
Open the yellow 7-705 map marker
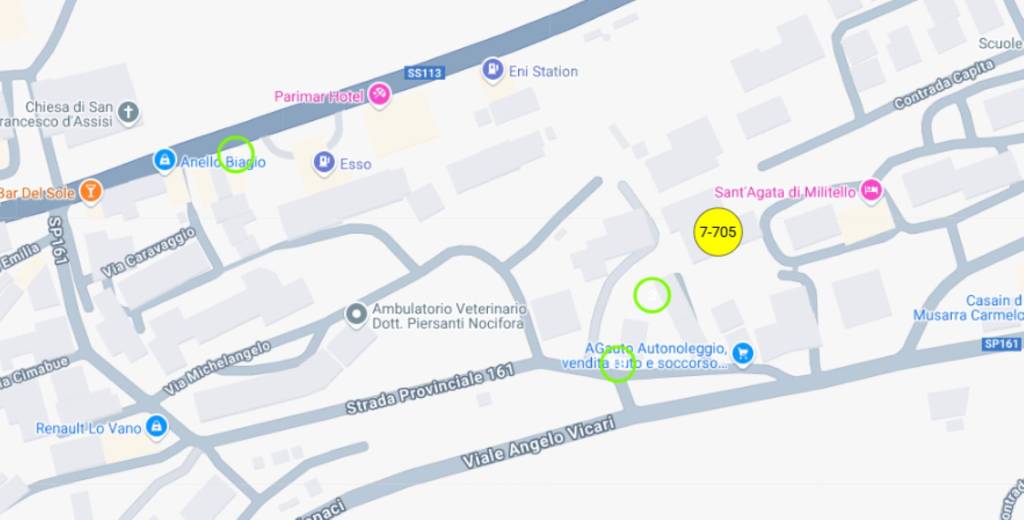click(x=718, y=232)
